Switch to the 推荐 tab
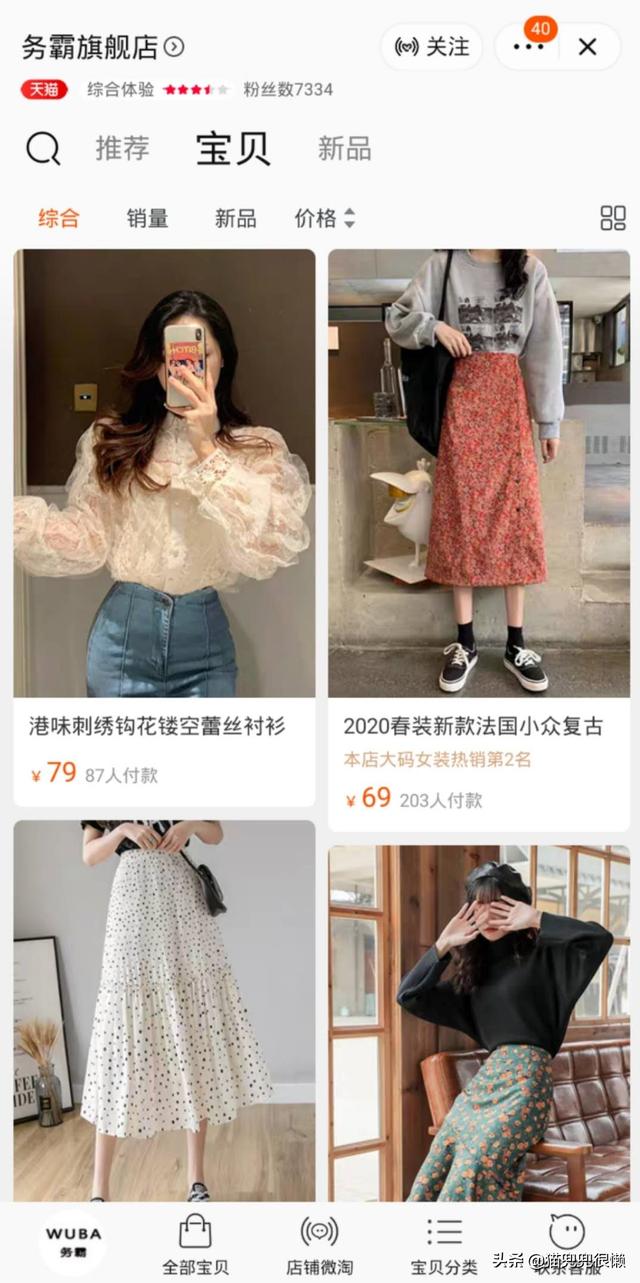The width and height of the screenshot is (640, 1283). point(122,149)
